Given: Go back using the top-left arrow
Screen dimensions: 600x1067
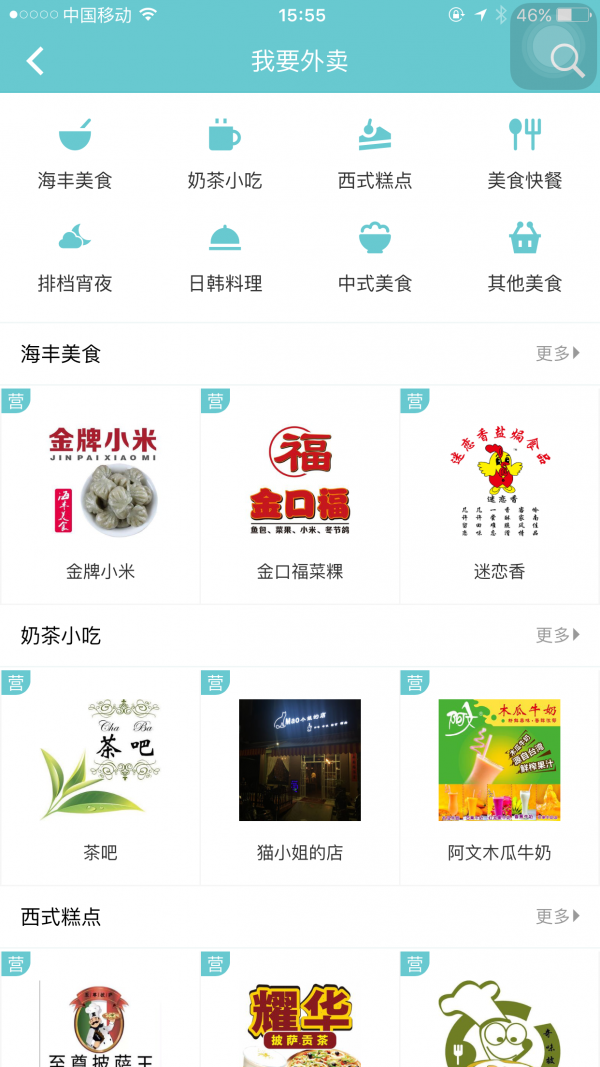Looking at the screenshot, I should (35, 61).
